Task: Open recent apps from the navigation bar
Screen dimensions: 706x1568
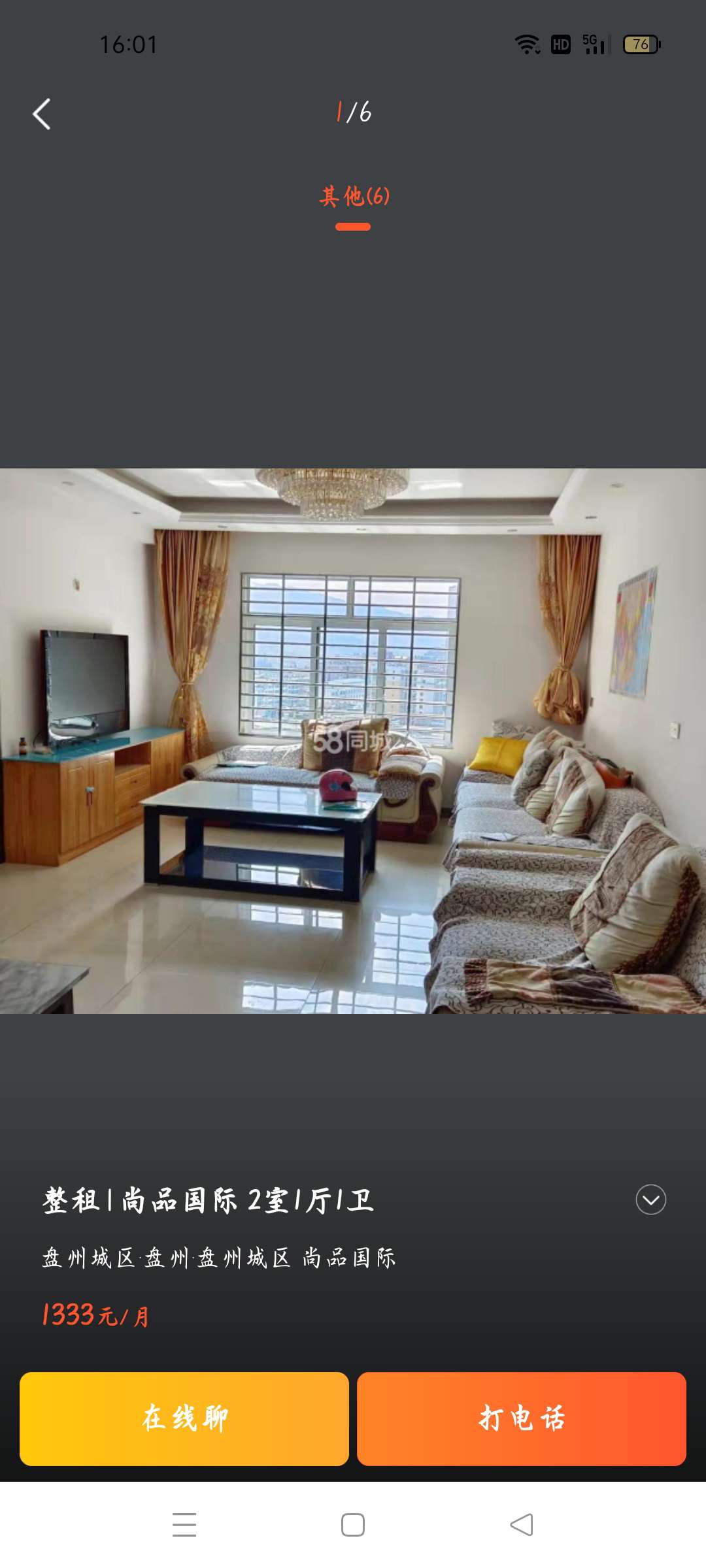Action: 184,1525
